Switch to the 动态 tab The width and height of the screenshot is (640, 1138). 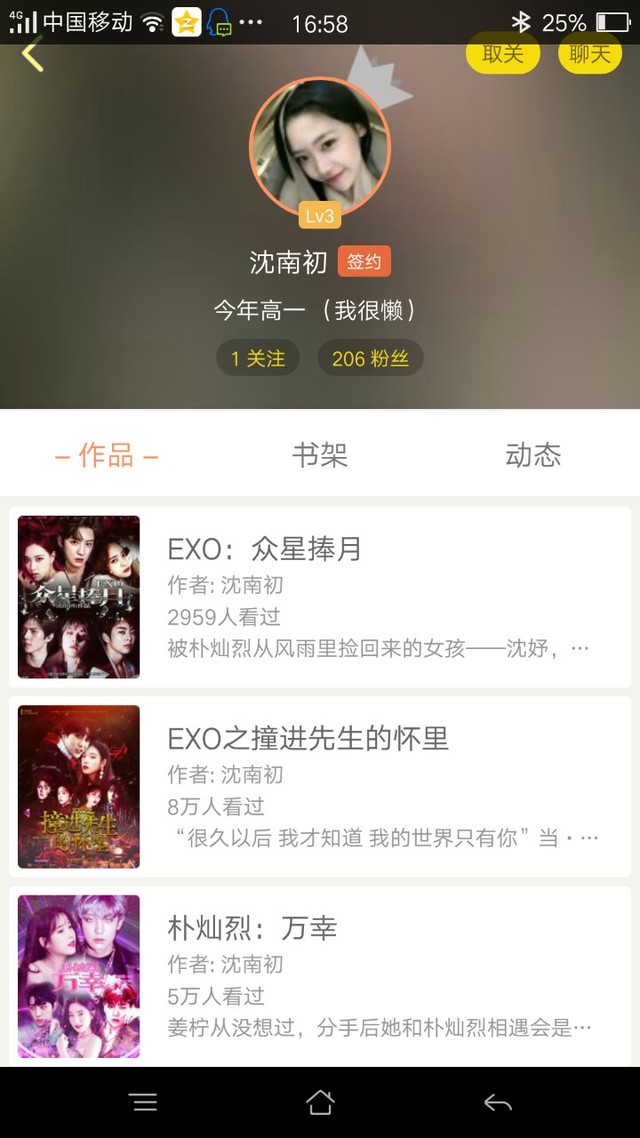[533, 456]
